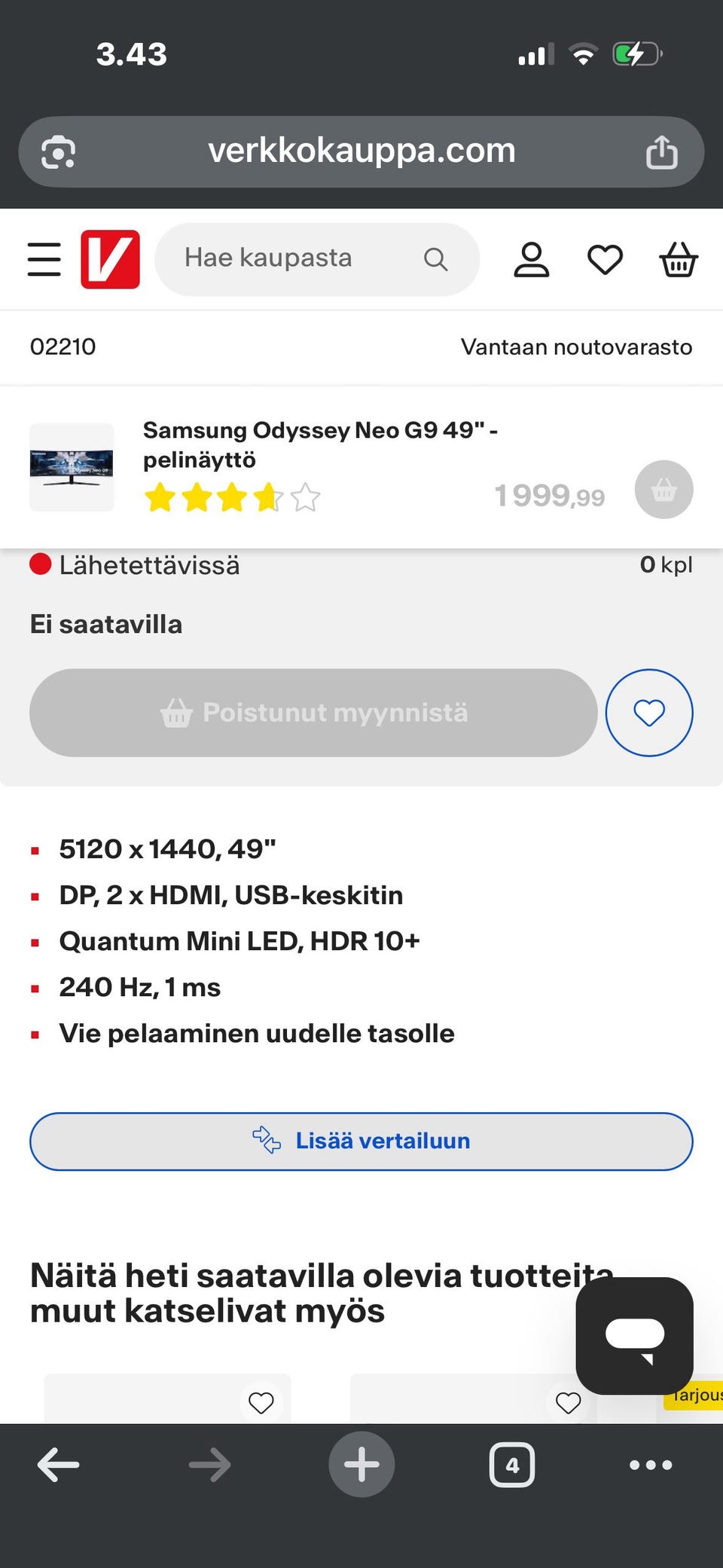The height and width of the screenshot is (1568, 723).
Task: Open the shopping basket icon
Action: click(677, 259)
